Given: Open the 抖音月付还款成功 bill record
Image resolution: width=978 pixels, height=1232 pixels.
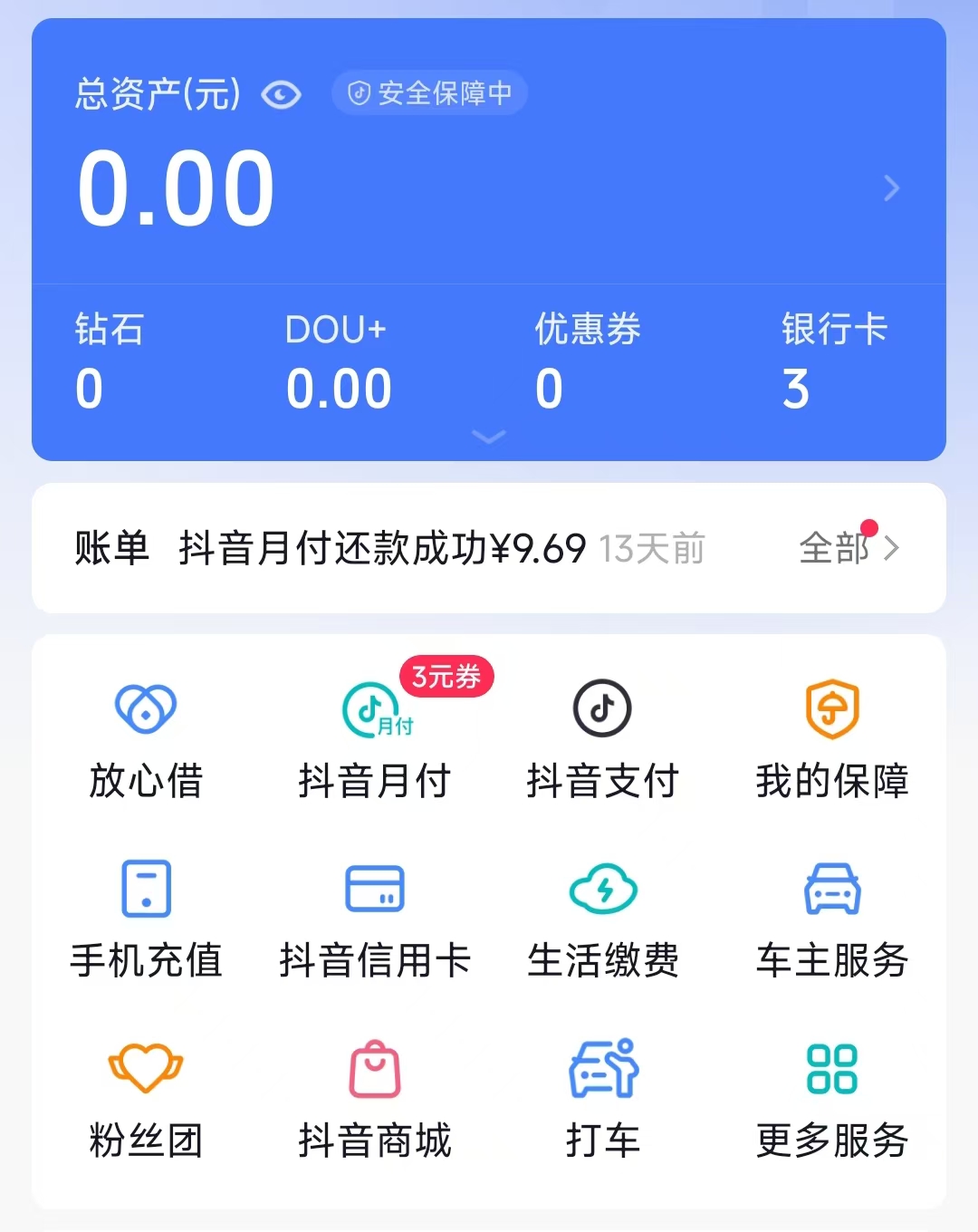Looking at the screenshot, I should tap(380, 549).
